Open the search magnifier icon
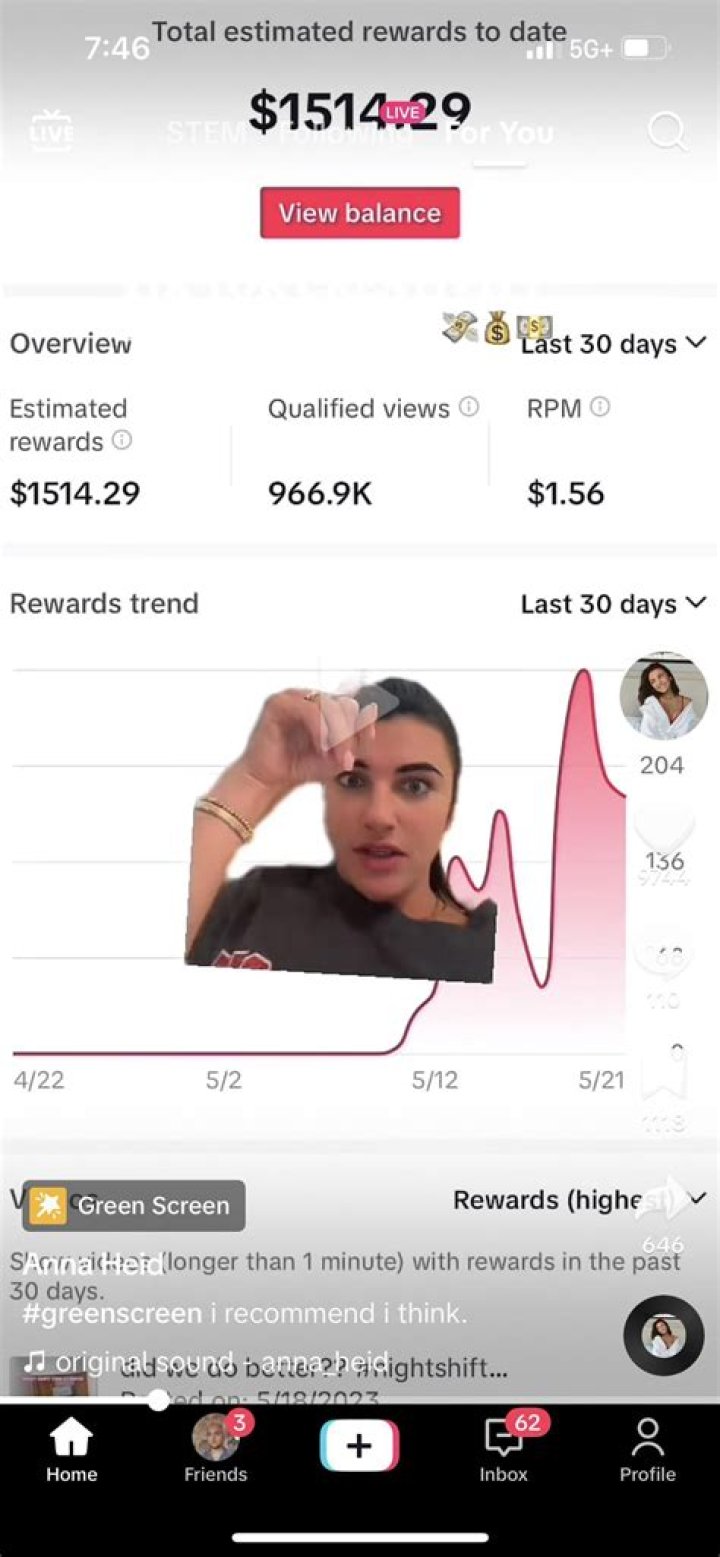Screen dimensions: 720x1557 [x=667, y=131]
